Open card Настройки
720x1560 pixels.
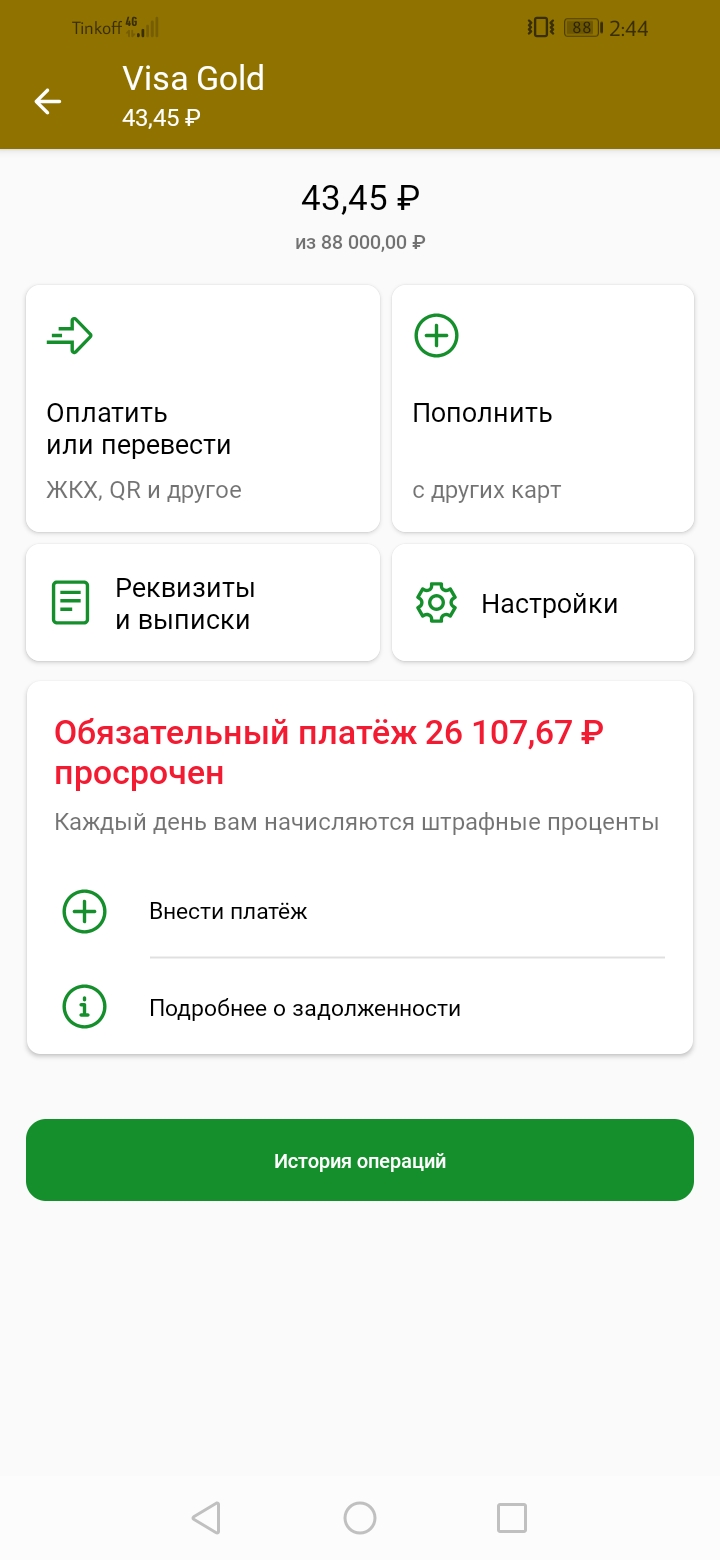tap(542, 603)
